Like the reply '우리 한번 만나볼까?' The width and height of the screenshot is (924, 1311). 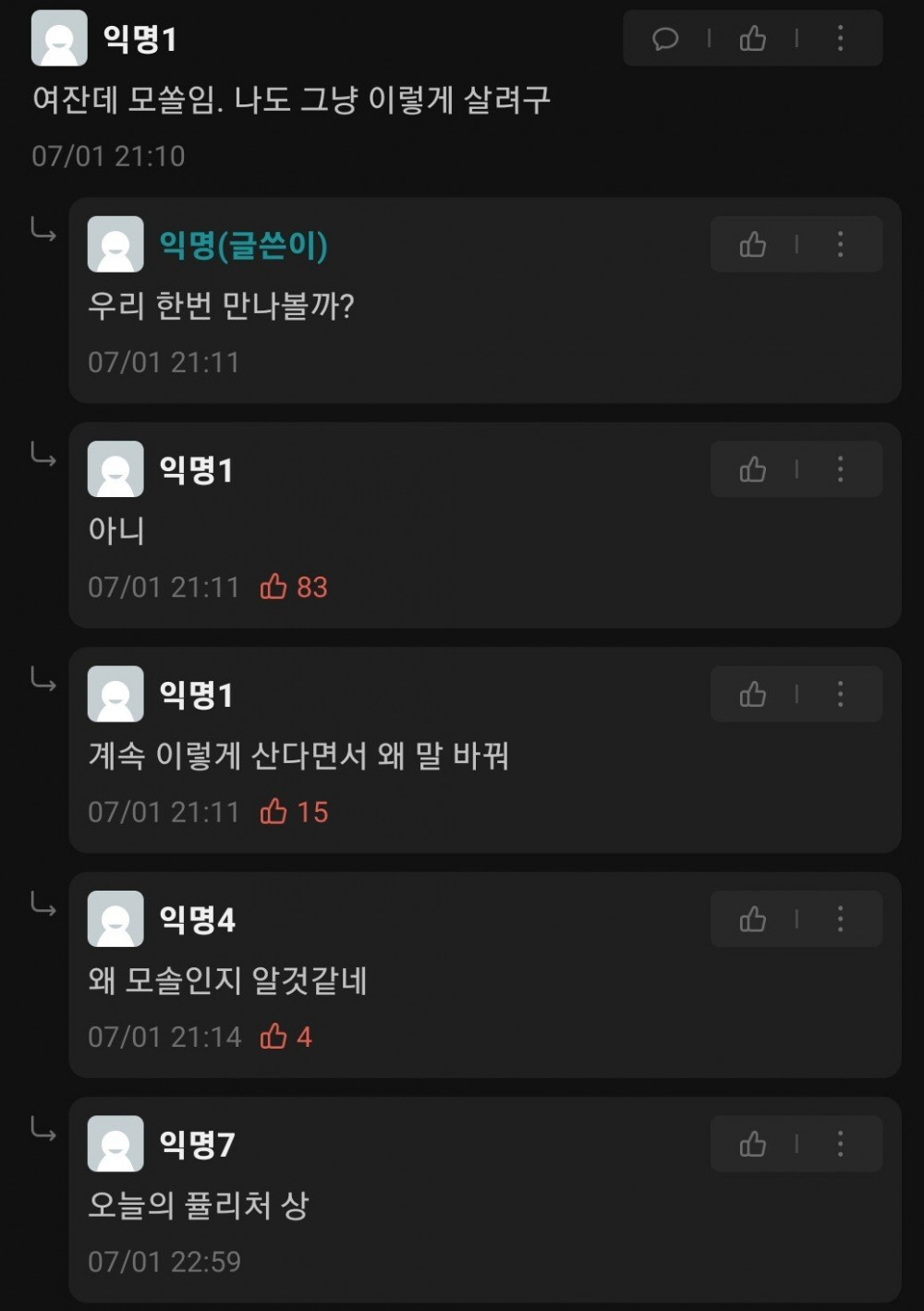[753, 245]
